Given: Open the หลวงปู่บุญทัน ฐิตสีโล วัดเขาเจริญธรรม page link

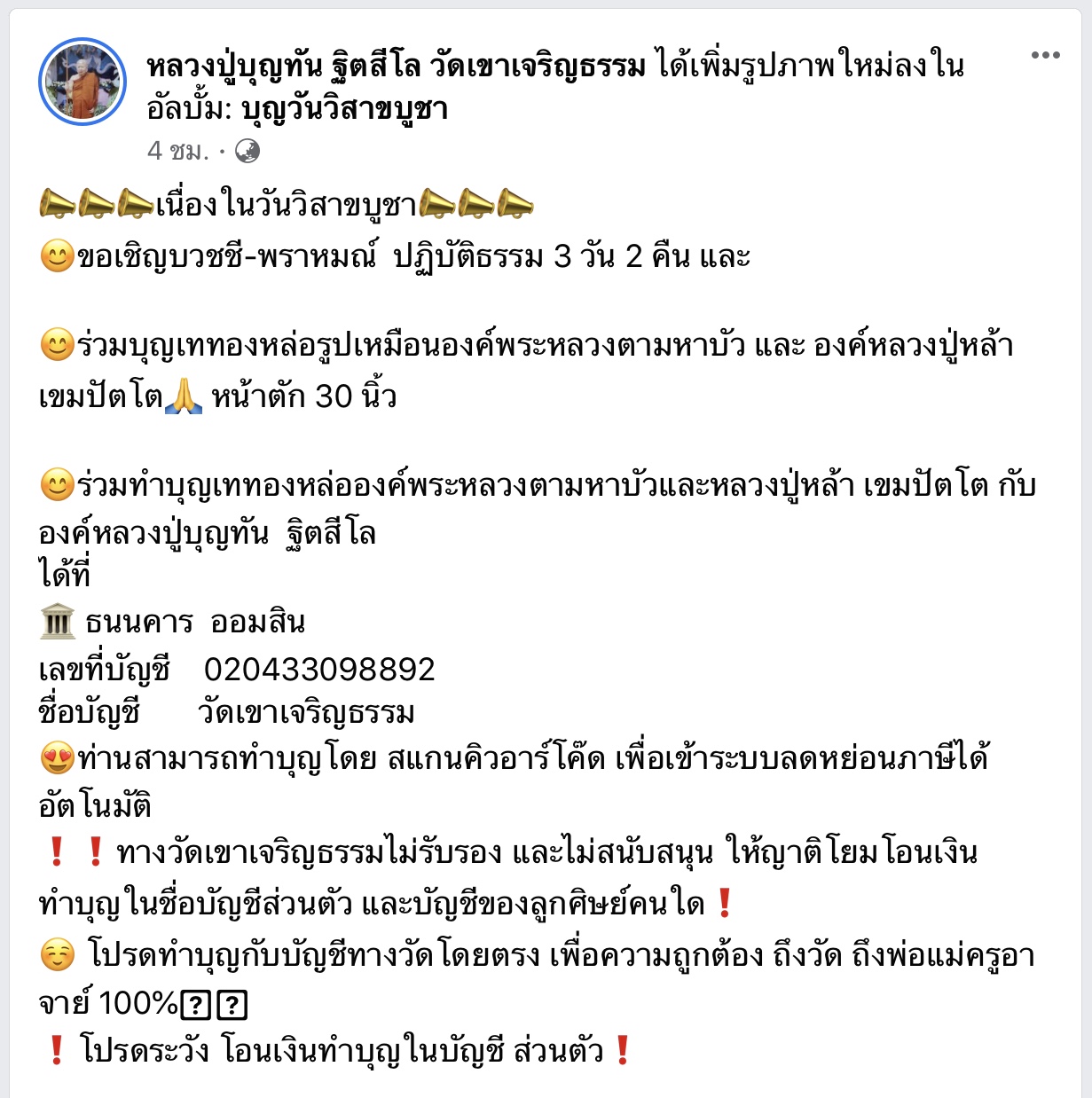Looking at the screenshot, I should coord(397,66).
